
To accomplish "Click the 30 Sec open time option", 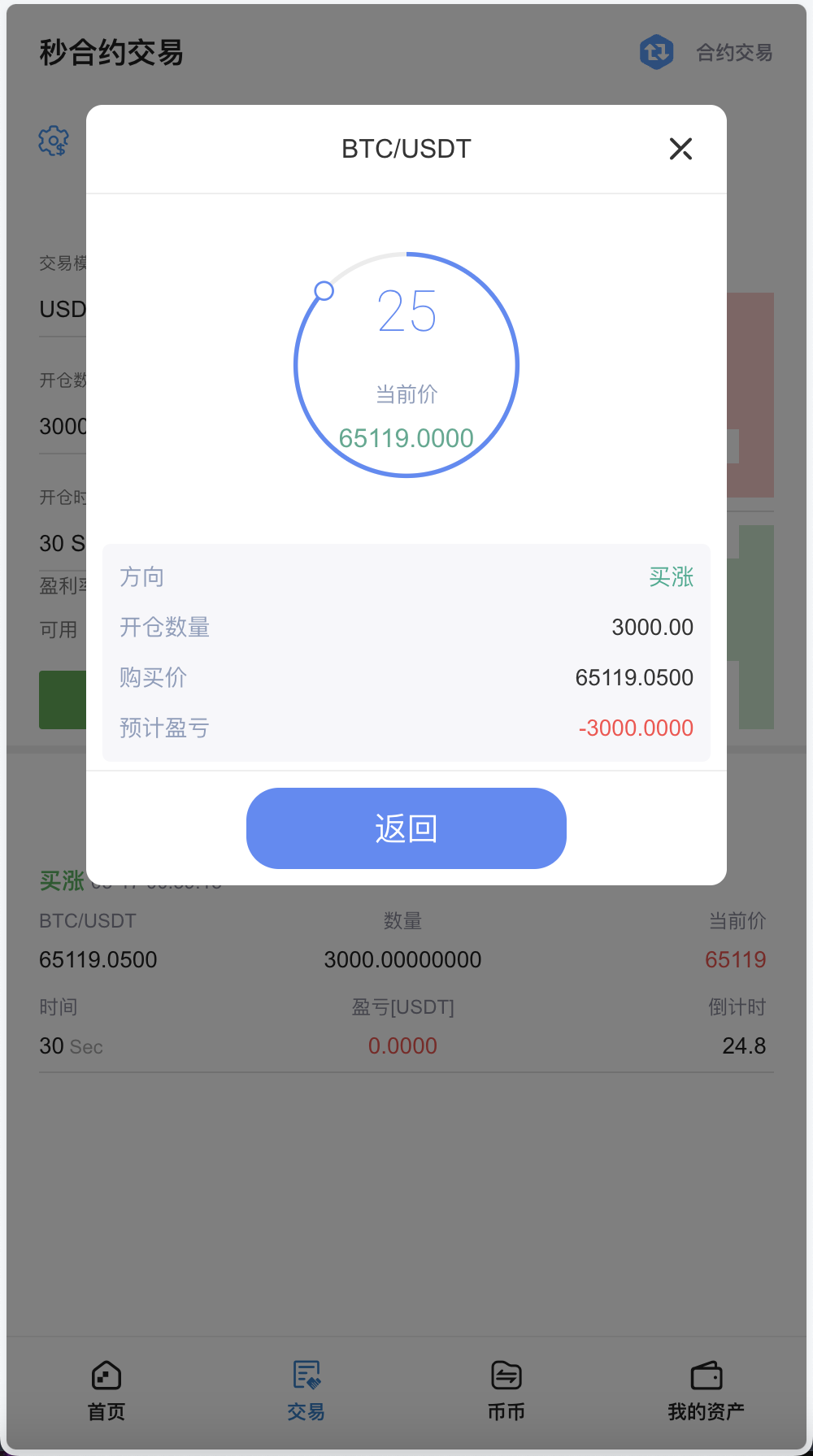I will click(x=62, y=544).
